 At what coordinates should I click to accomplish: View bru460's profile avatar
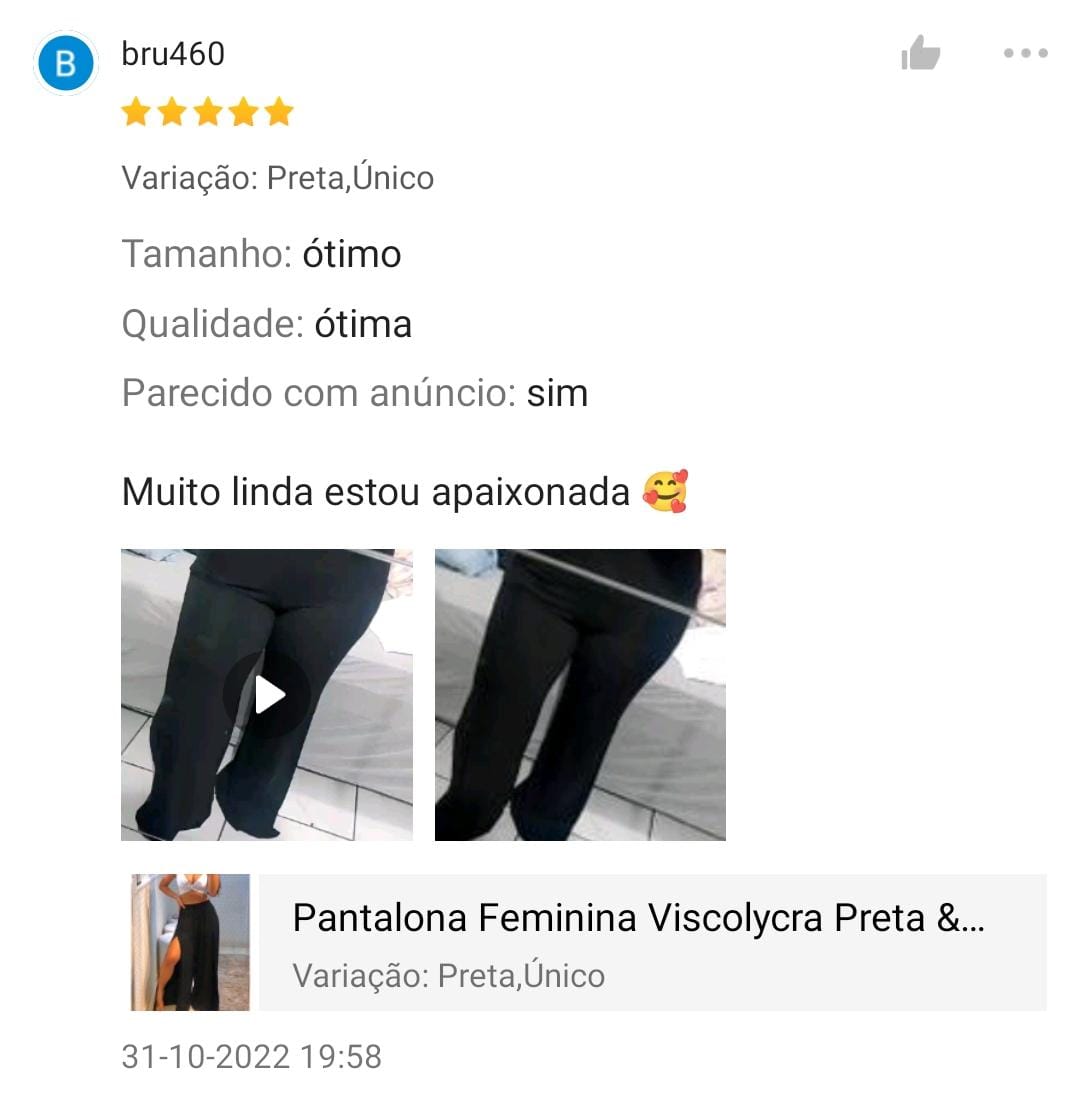coord(66,64)
